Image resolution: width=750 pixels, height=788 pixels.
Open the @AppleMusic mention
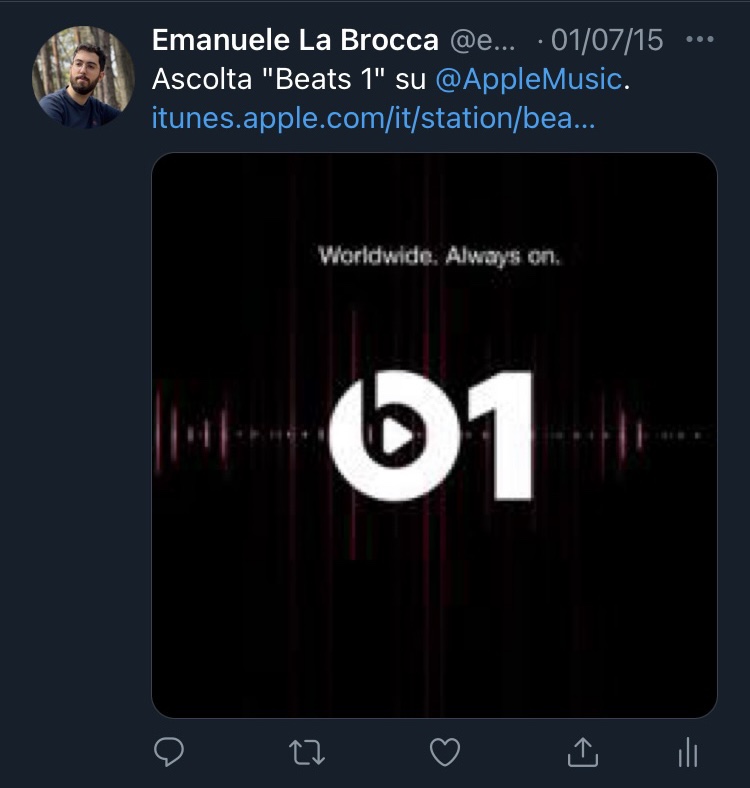(529, 78)
